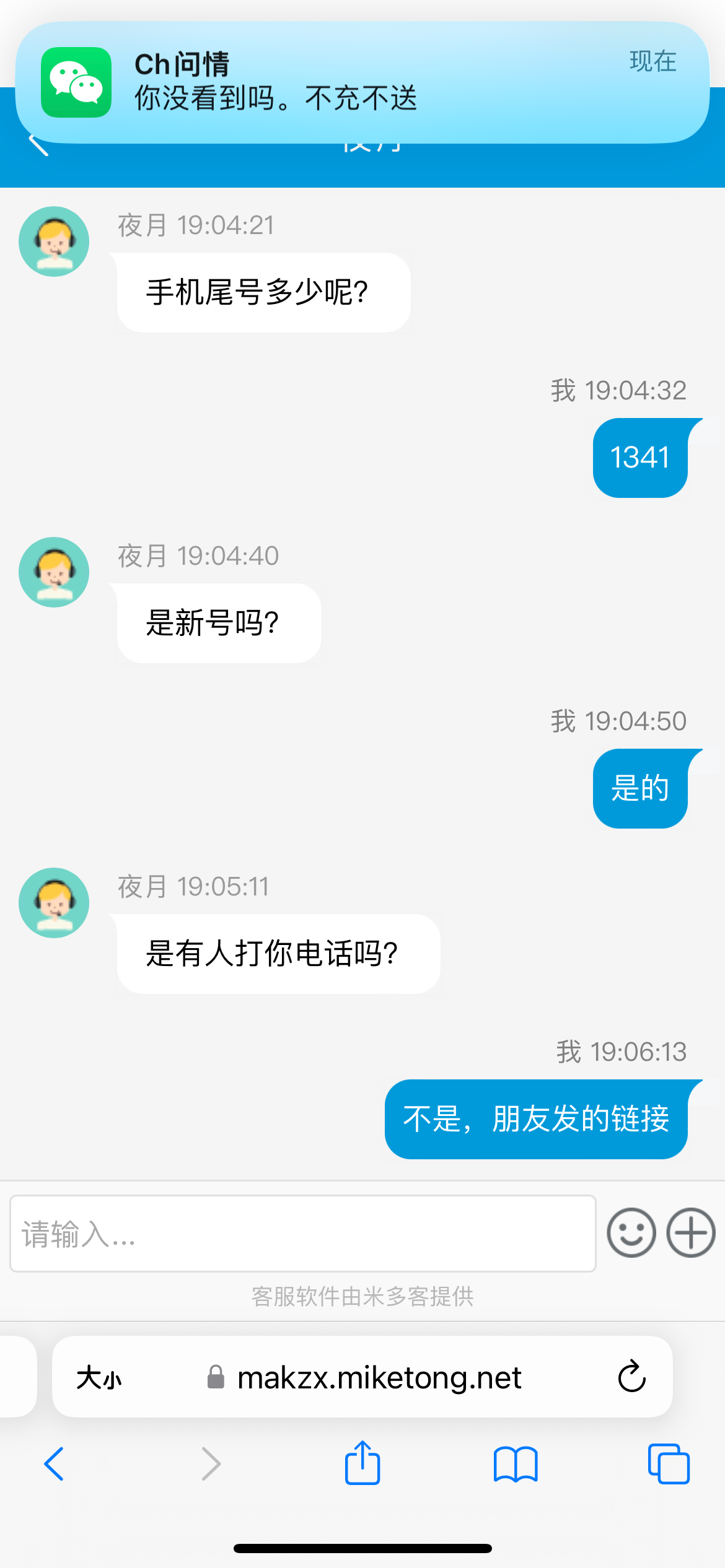Open the page size settings (大小)

click(99, 1378)
